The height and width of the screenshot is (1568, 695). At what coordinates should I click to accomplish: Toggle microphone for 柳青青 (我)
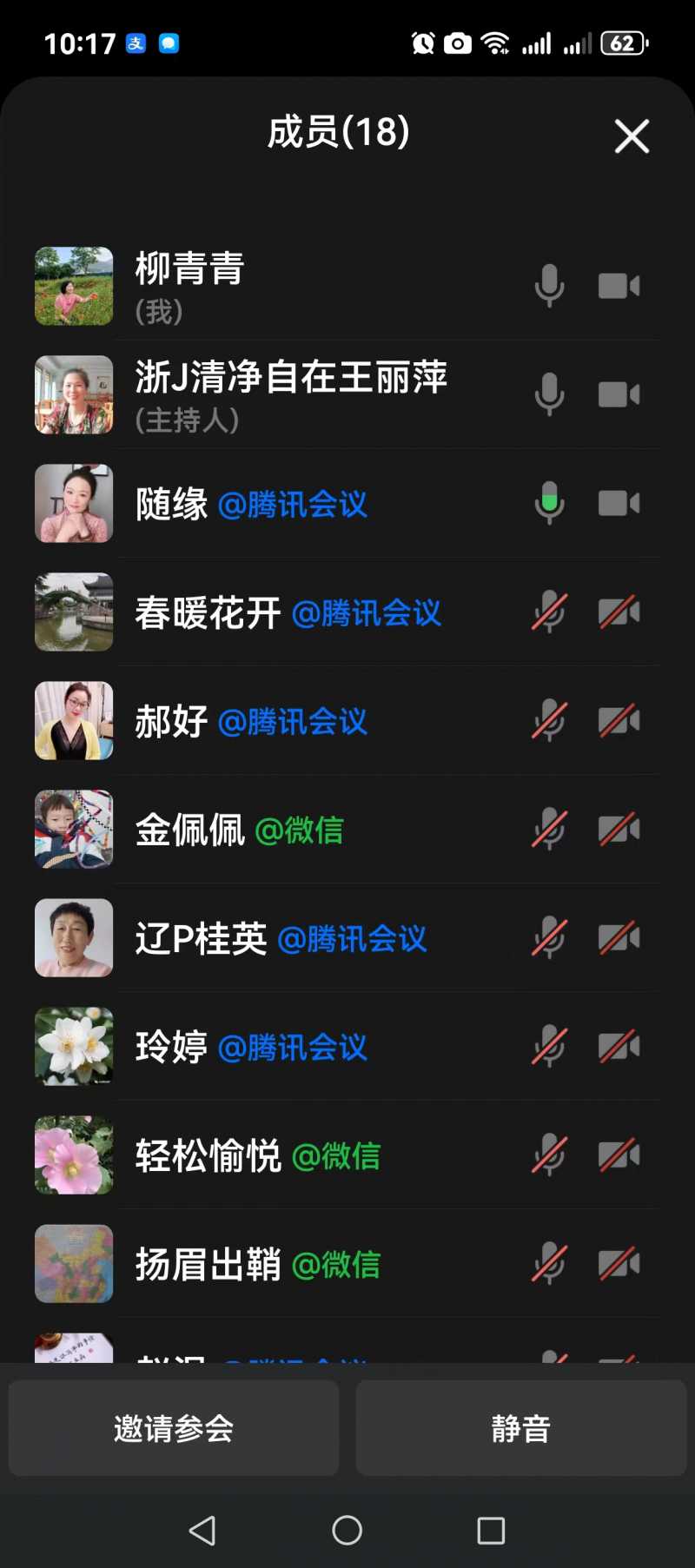(x=549, y=286)
